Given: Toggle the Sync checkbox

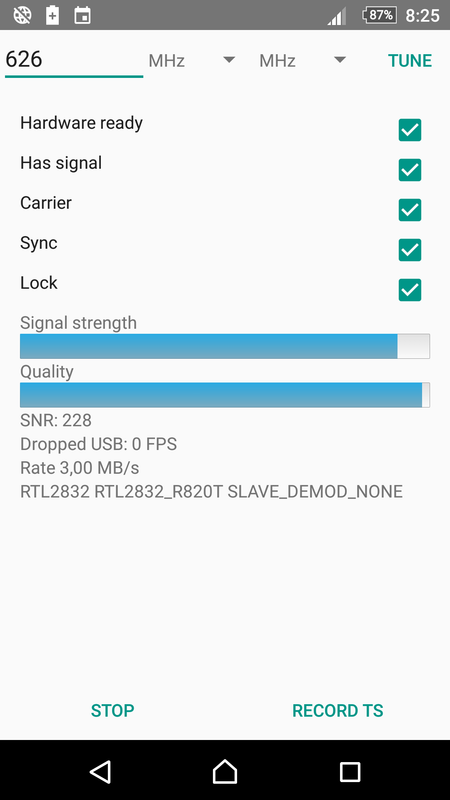Looking at the screenshot, I should (410, 250).
